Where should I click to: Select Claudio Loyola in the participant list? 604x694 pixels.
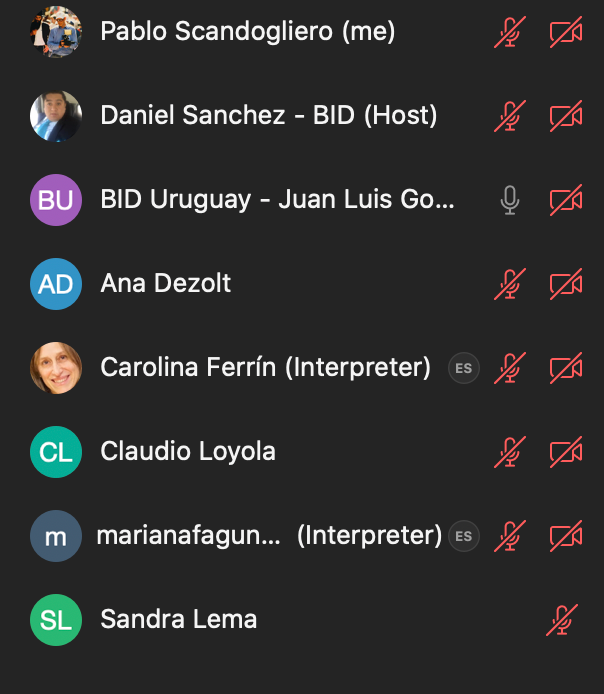coord(188,452)
